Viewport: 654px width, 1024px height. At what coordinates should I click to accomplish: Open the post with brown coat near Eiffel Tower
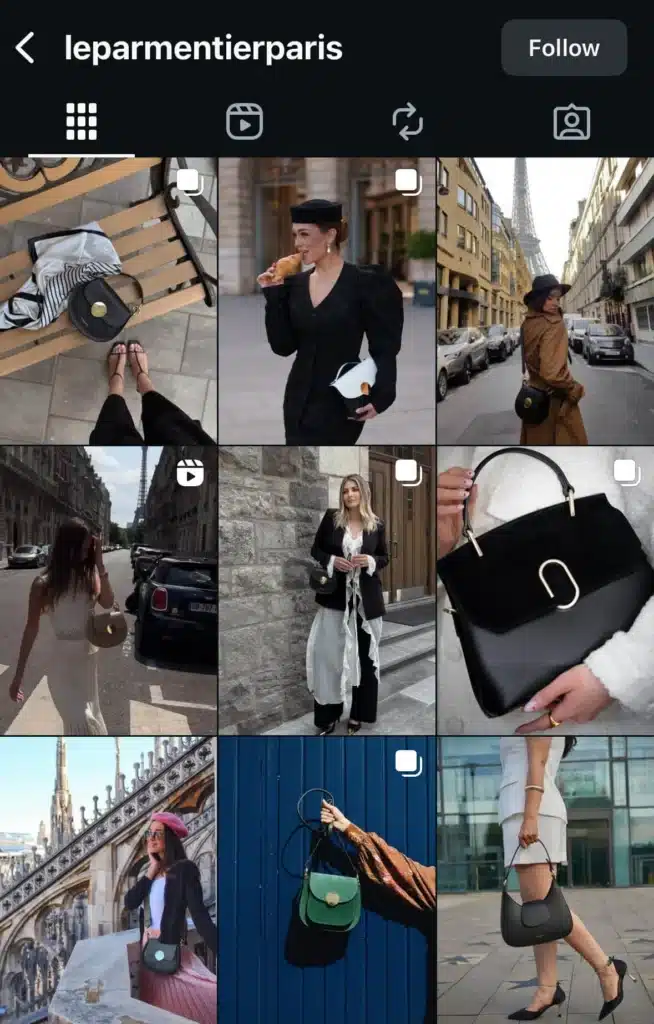(545, 300)
